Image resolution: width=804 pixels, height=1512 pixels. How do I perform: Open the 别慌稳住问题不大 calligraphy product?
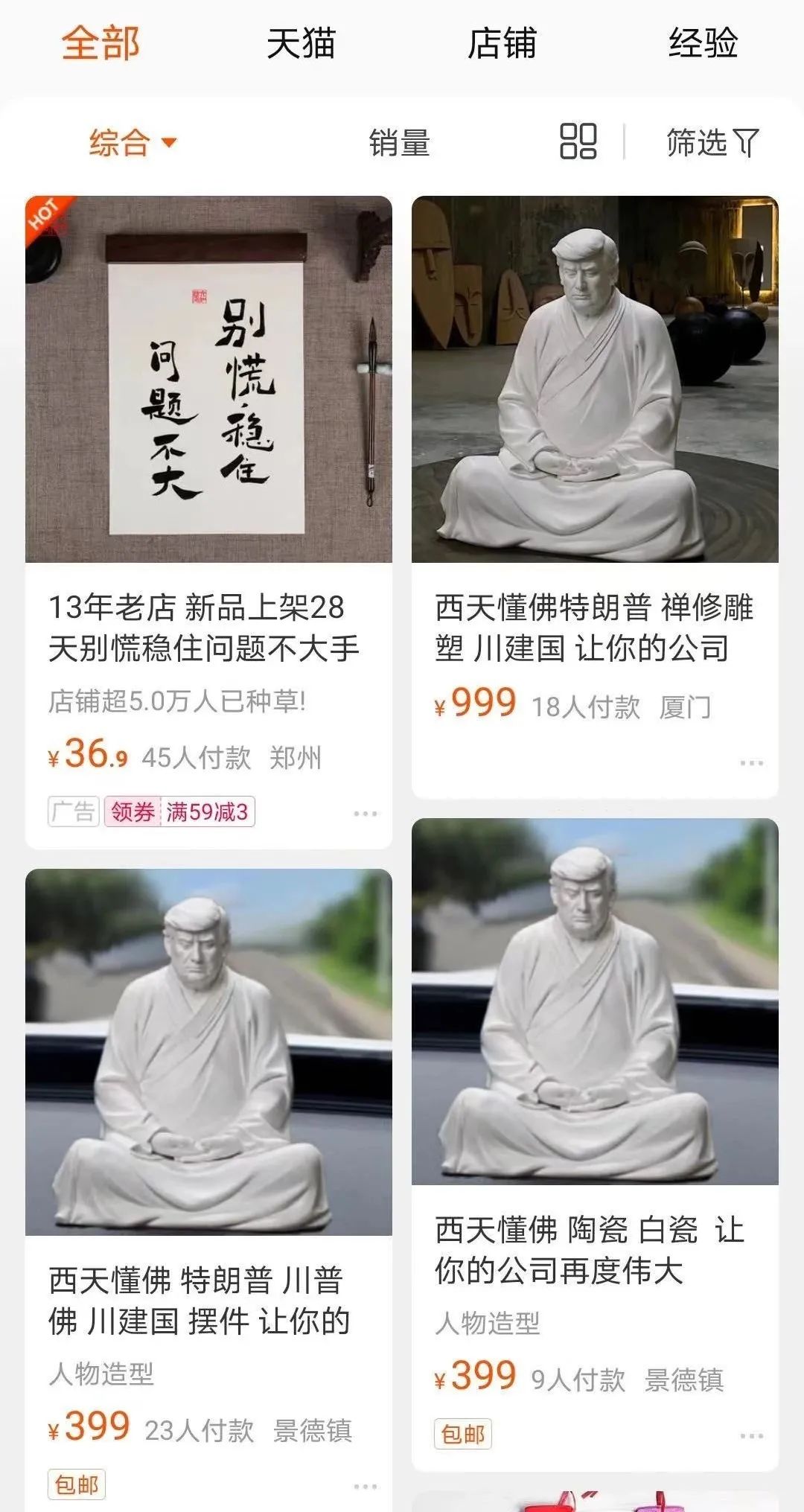point(208,379)
